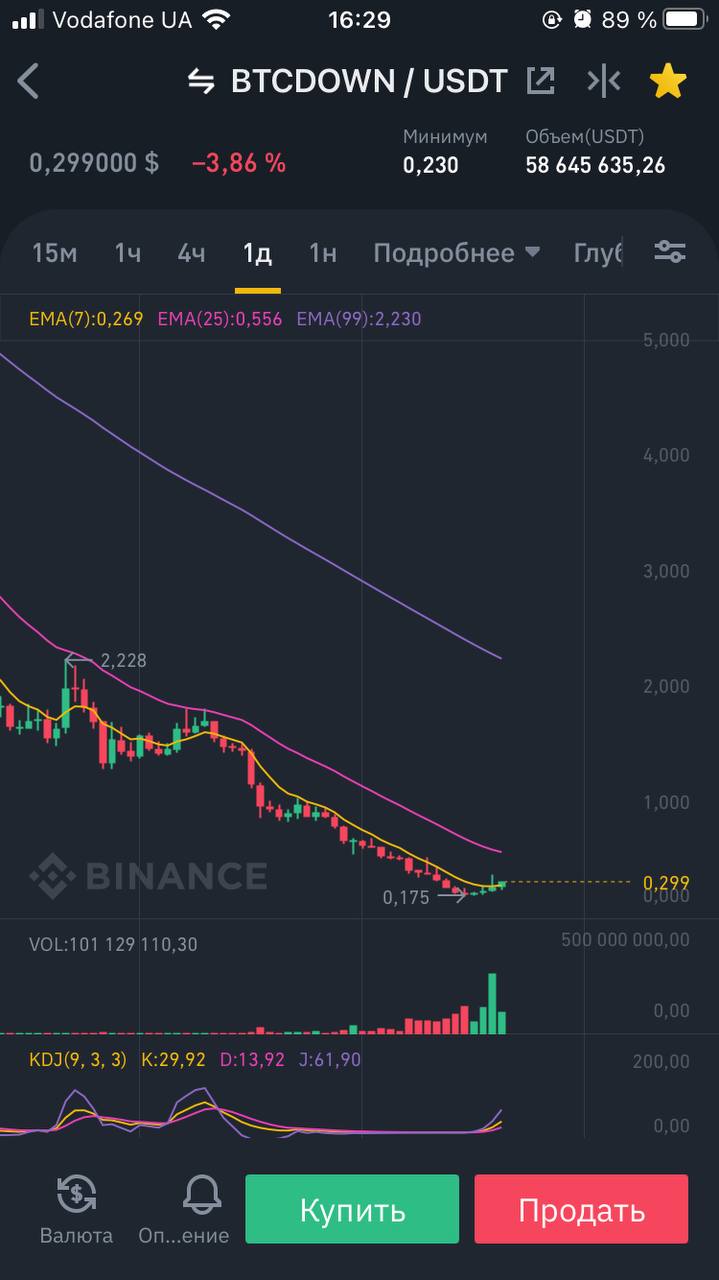The image size is (719, 1280).
Task: Switch to the 1н weekly interval
Action: tap(322, 253)
